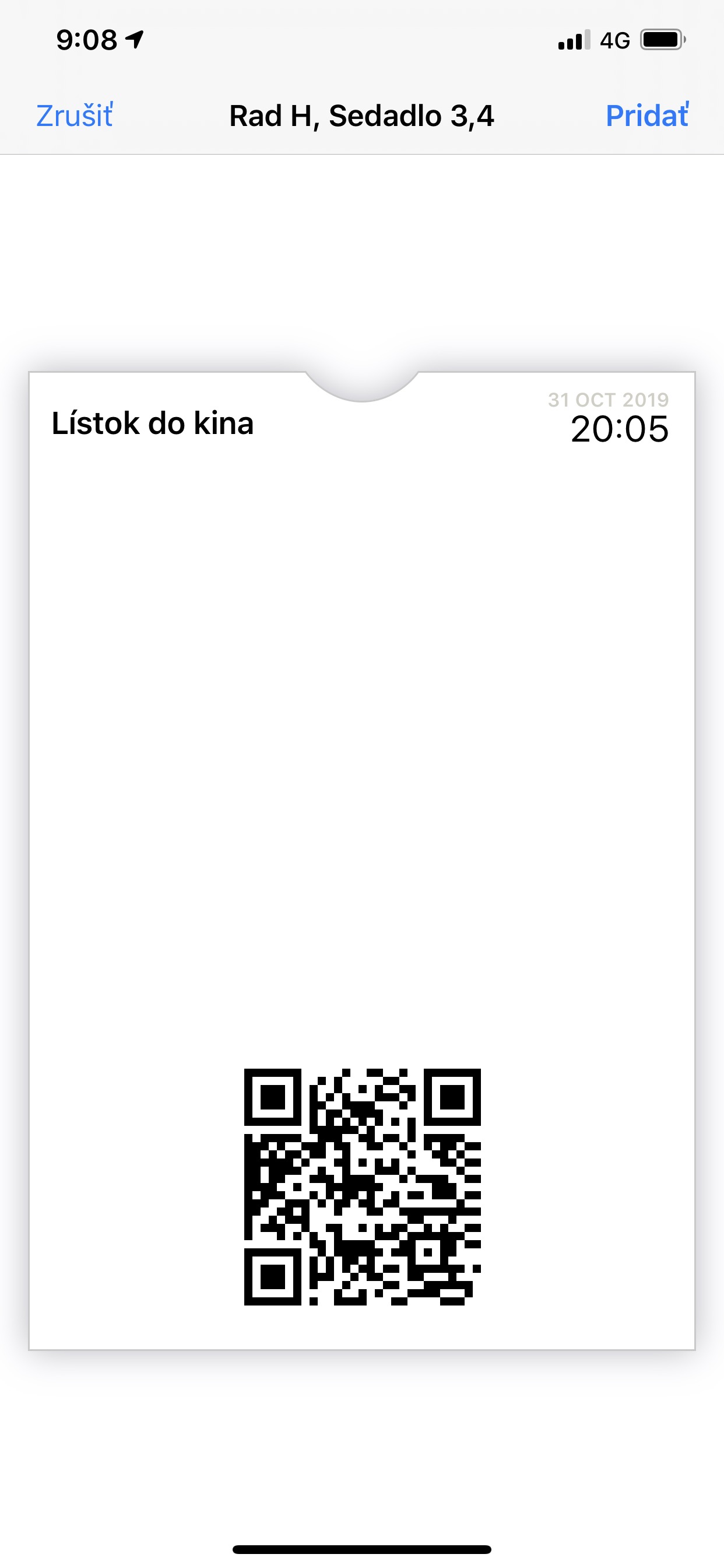This screenshot has width=724, height=1568.
Task: Tap Pridať to add ticket to Wallet
Action: [647, 116]
